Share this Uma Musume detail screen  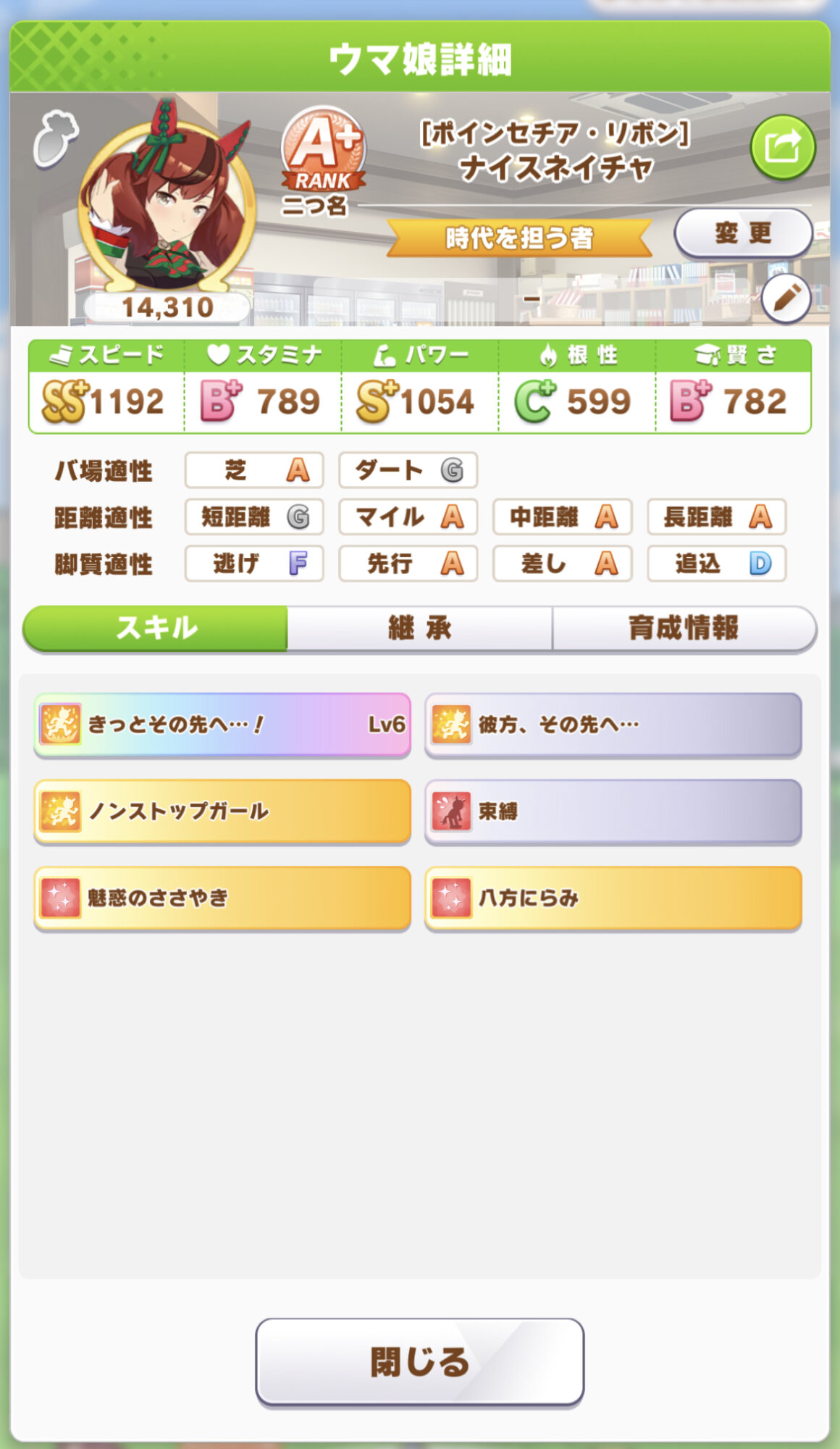click(x=782, y=148)
